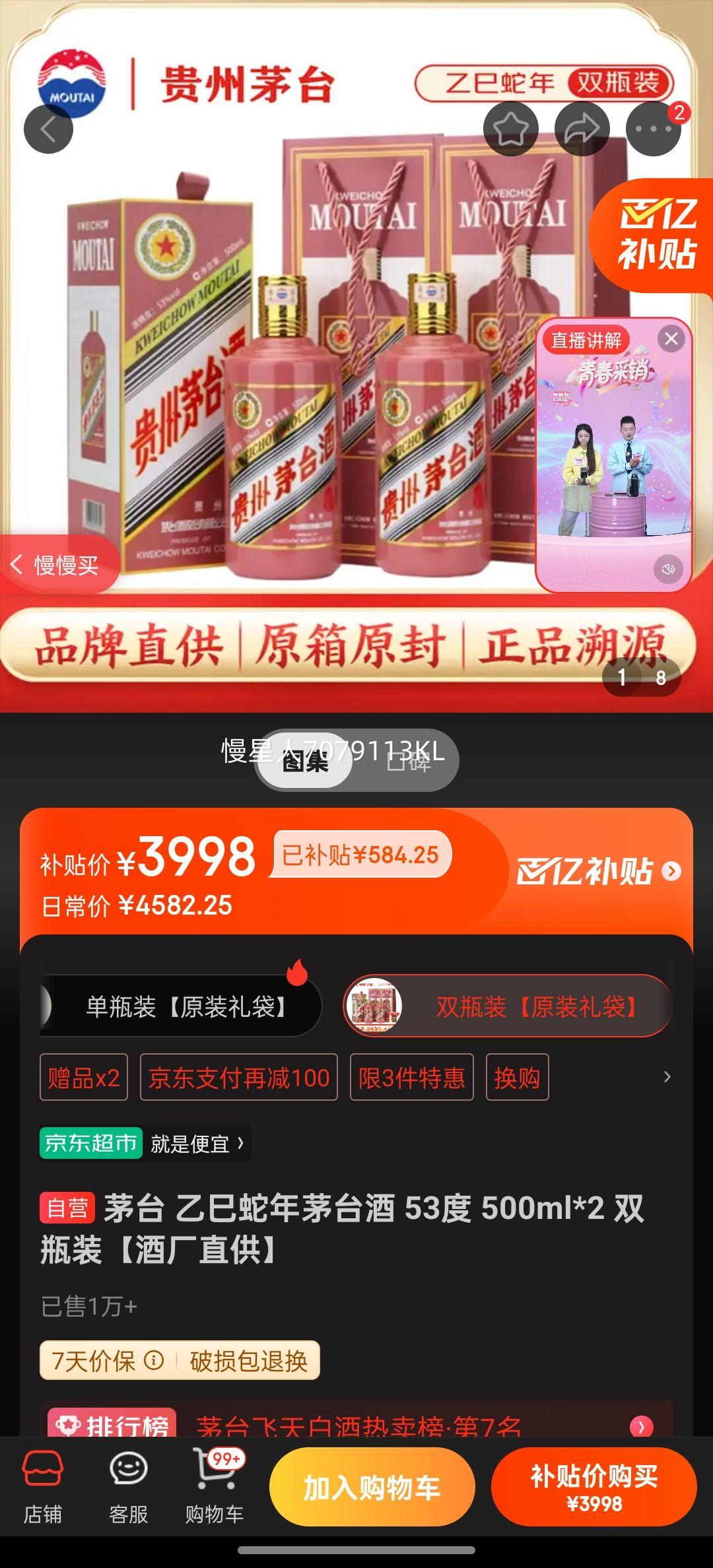Open the 购物车 cart icon with 99+ badge

pos(213,1488)
